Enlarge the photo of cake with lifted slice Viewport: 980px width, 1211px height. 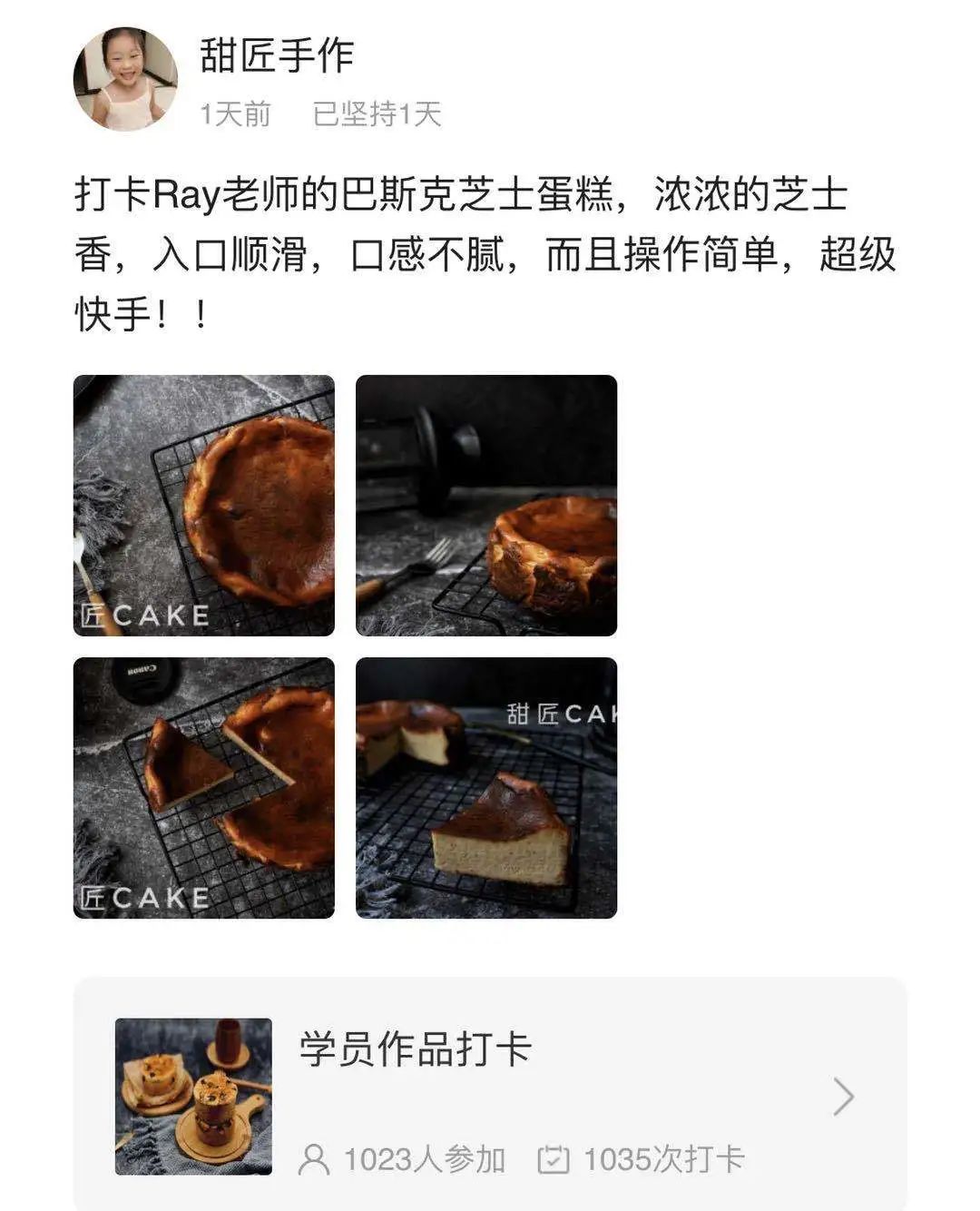[x=204, y=787]
